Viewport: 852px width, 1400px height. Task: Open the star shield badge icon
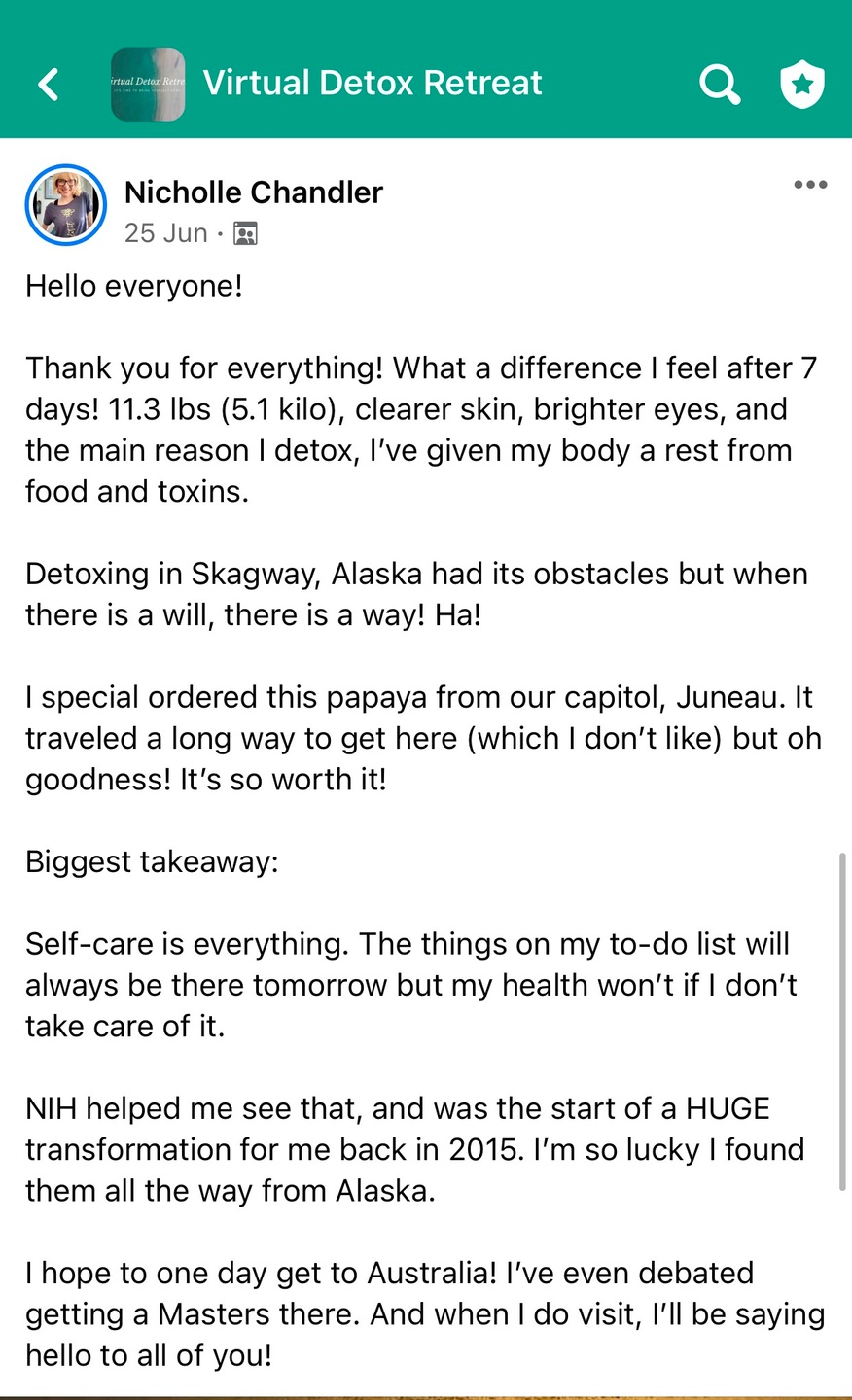tap(802, 85)
